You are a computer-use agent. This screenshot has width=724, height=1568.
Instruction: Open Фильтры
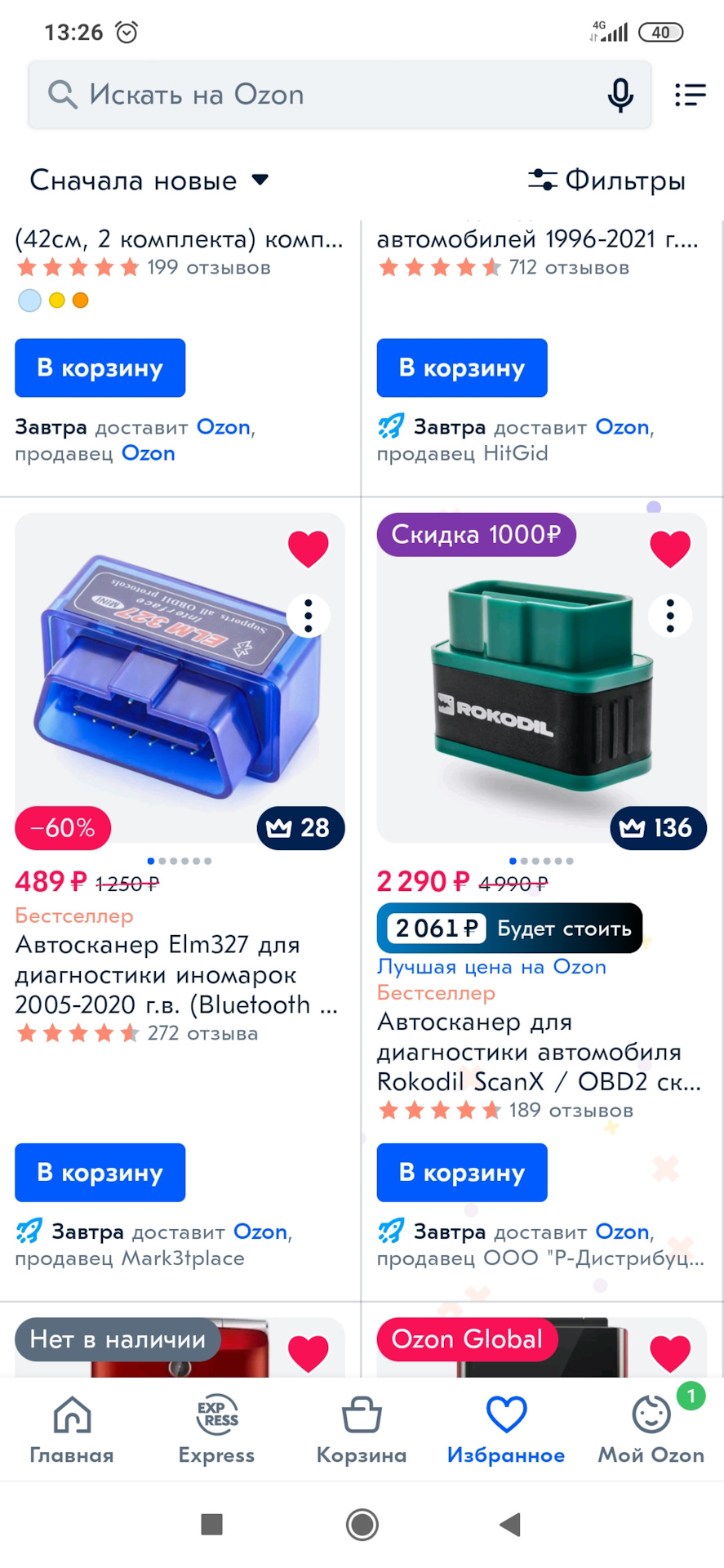(x=606, y=180)
